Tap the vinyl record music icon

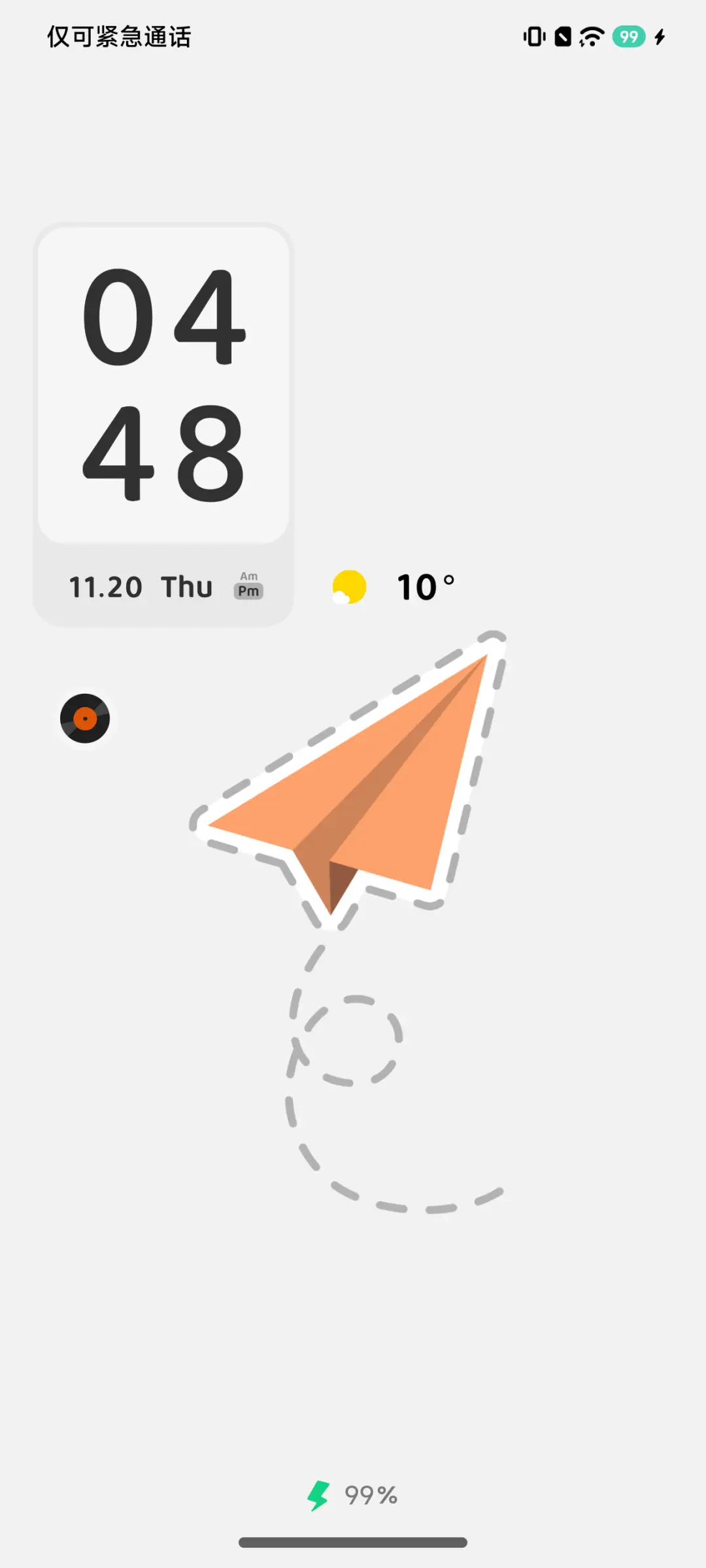click(85, 719)
